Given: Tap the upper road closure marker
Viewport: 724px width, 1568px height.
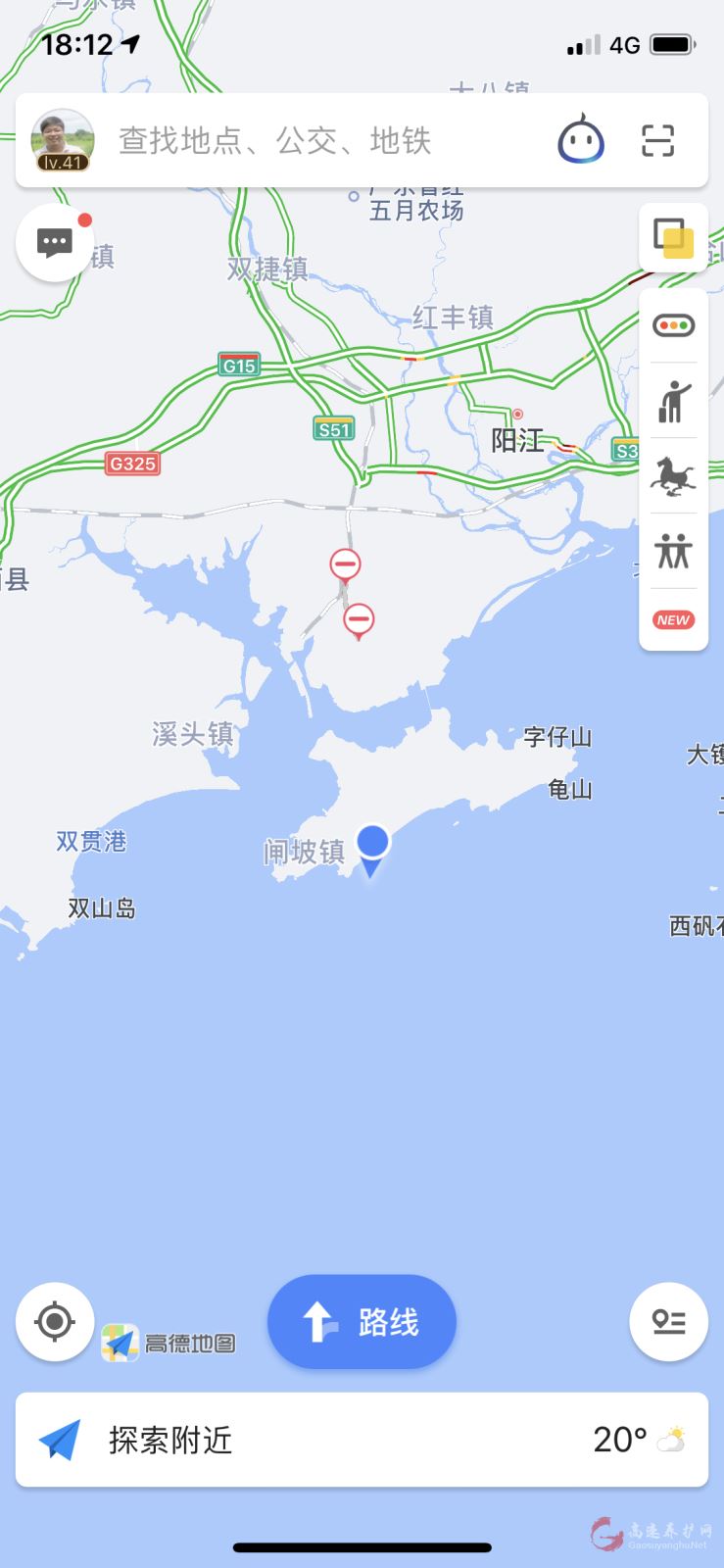Looking at the screenshot, I should tap(345, 564).
